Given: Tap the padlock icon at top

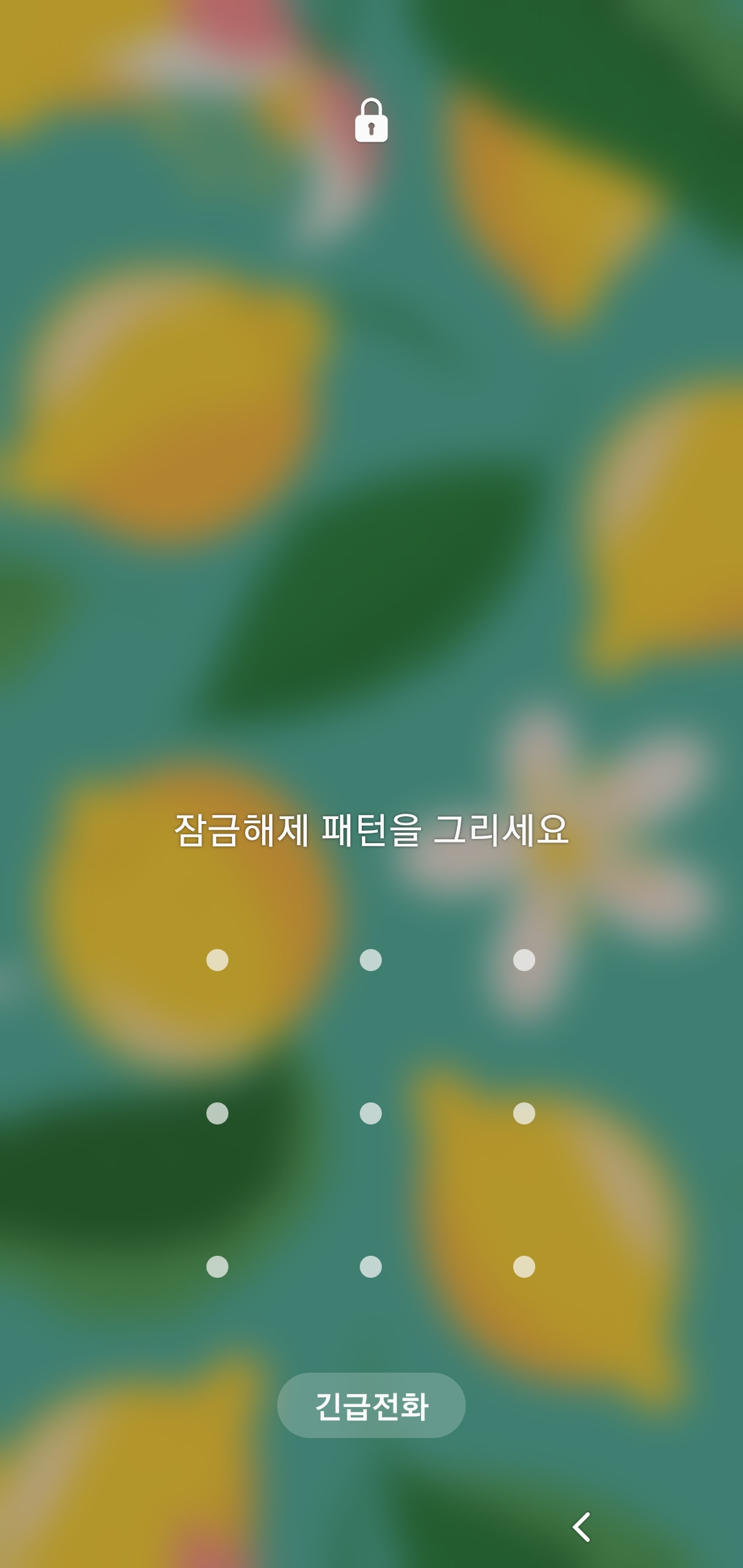Looking at the screenshot, I should [371, 120].
